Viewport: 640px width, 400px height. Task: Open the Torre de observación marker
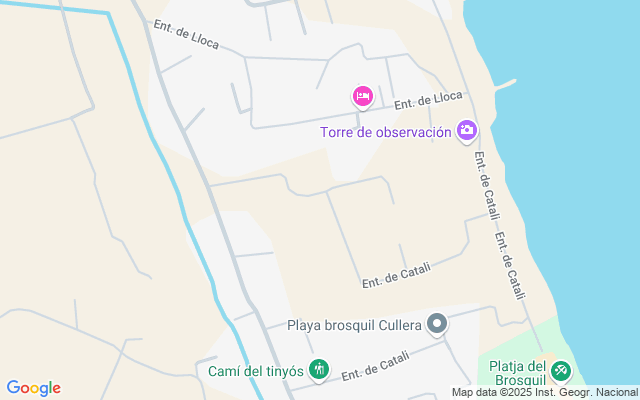(x=466, y=131)
